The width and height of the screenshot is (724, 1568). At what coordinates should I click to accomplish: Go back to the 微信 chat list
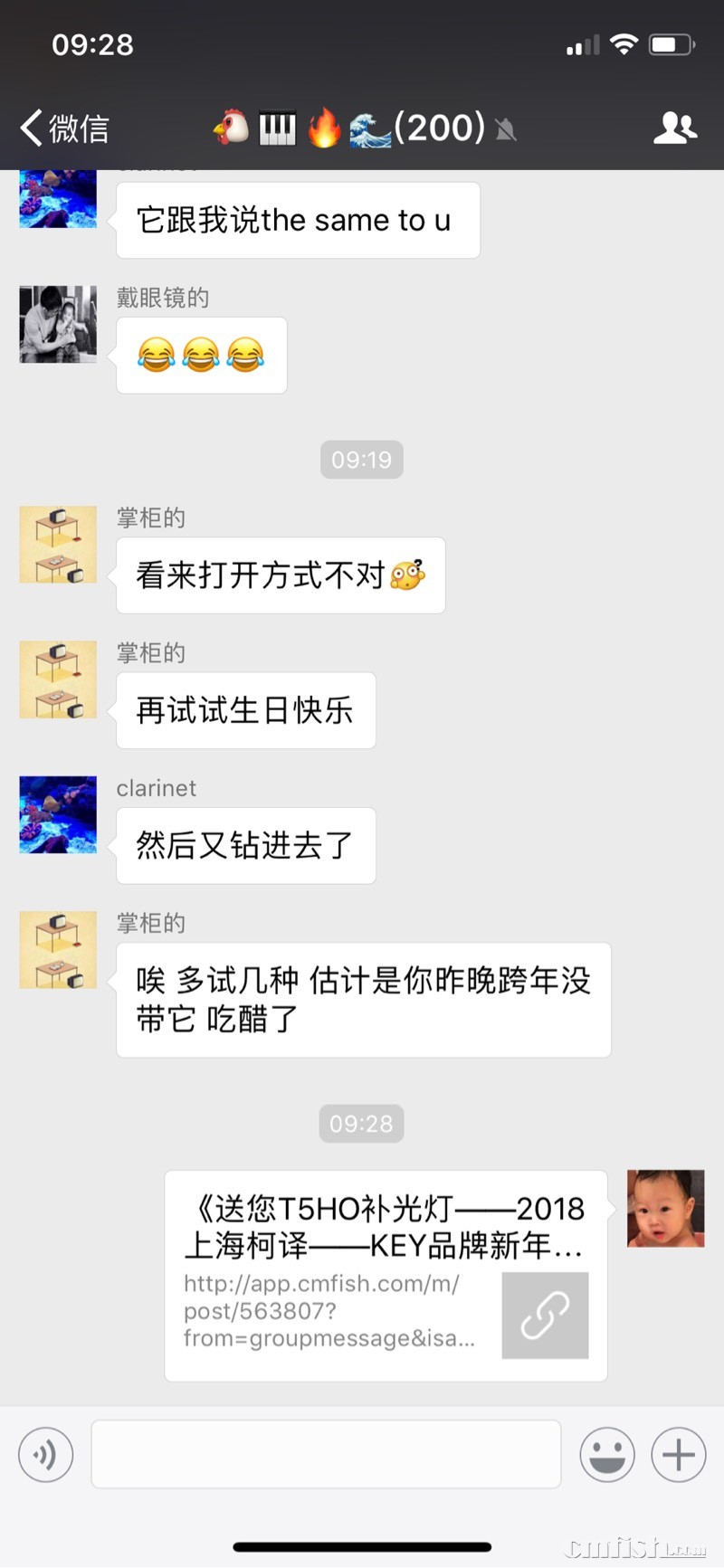tap(63, 128)
